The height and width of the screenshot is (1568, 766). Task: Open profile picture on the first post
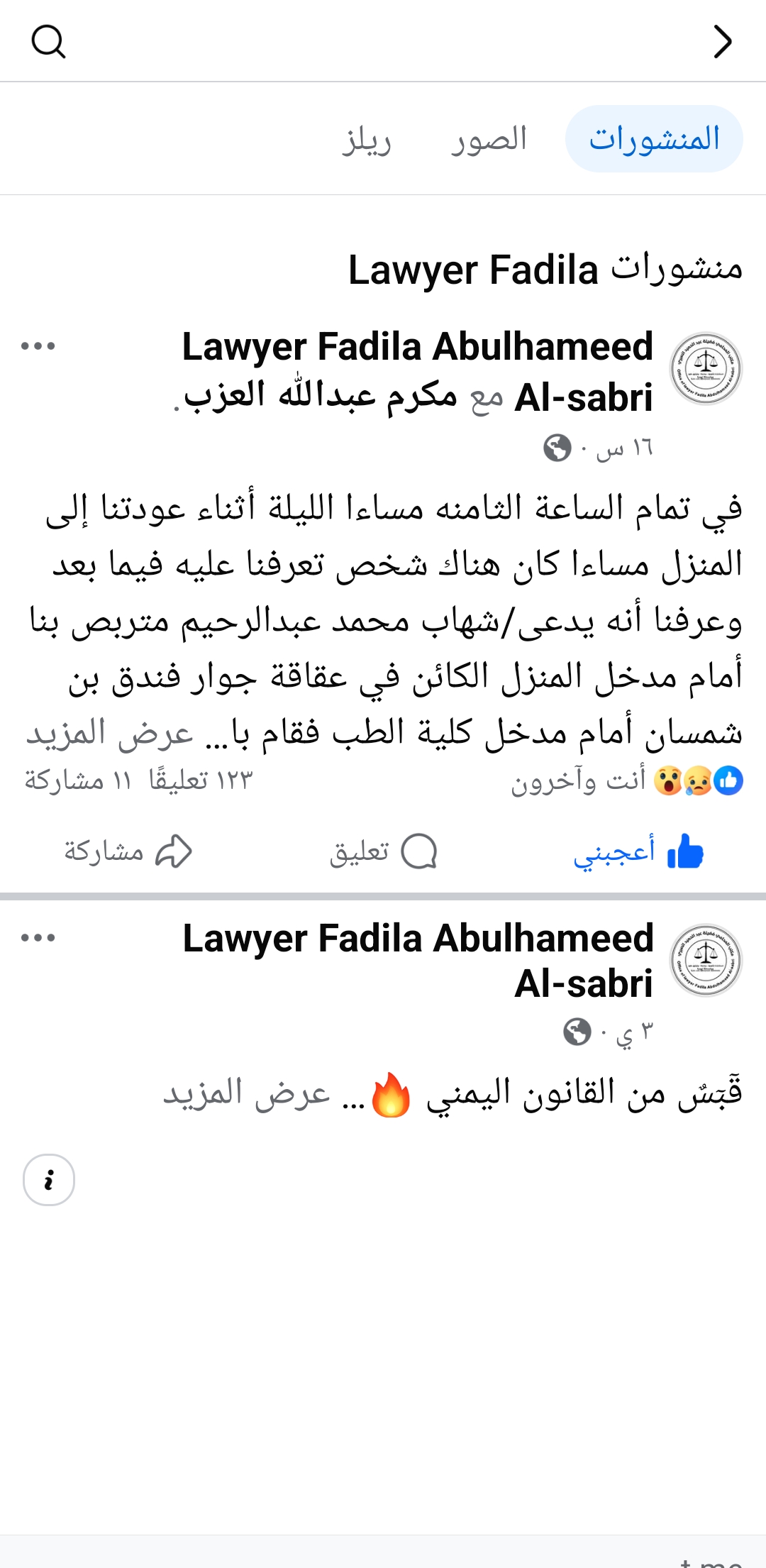click(706, 369)
